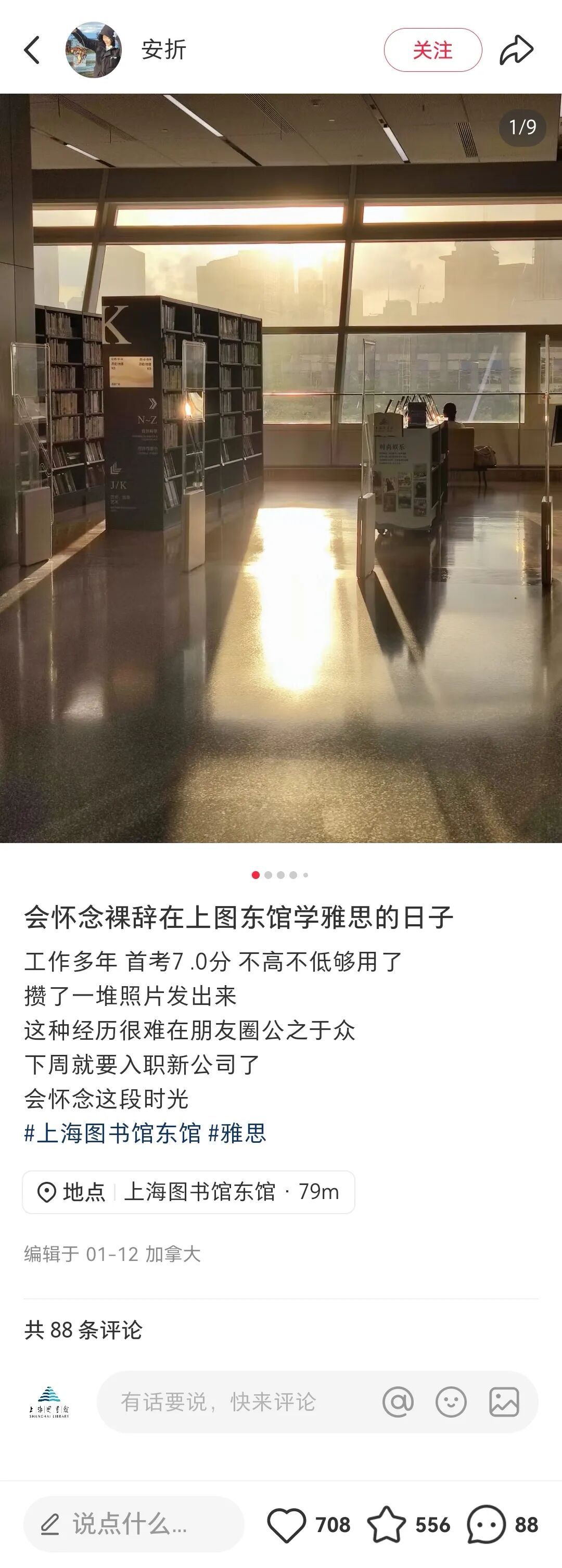Open the emoji picker in comment box
Image resolution: width=562 pixels, height=1568 pixels.
pyautogui.click(x=451, y=1402)
